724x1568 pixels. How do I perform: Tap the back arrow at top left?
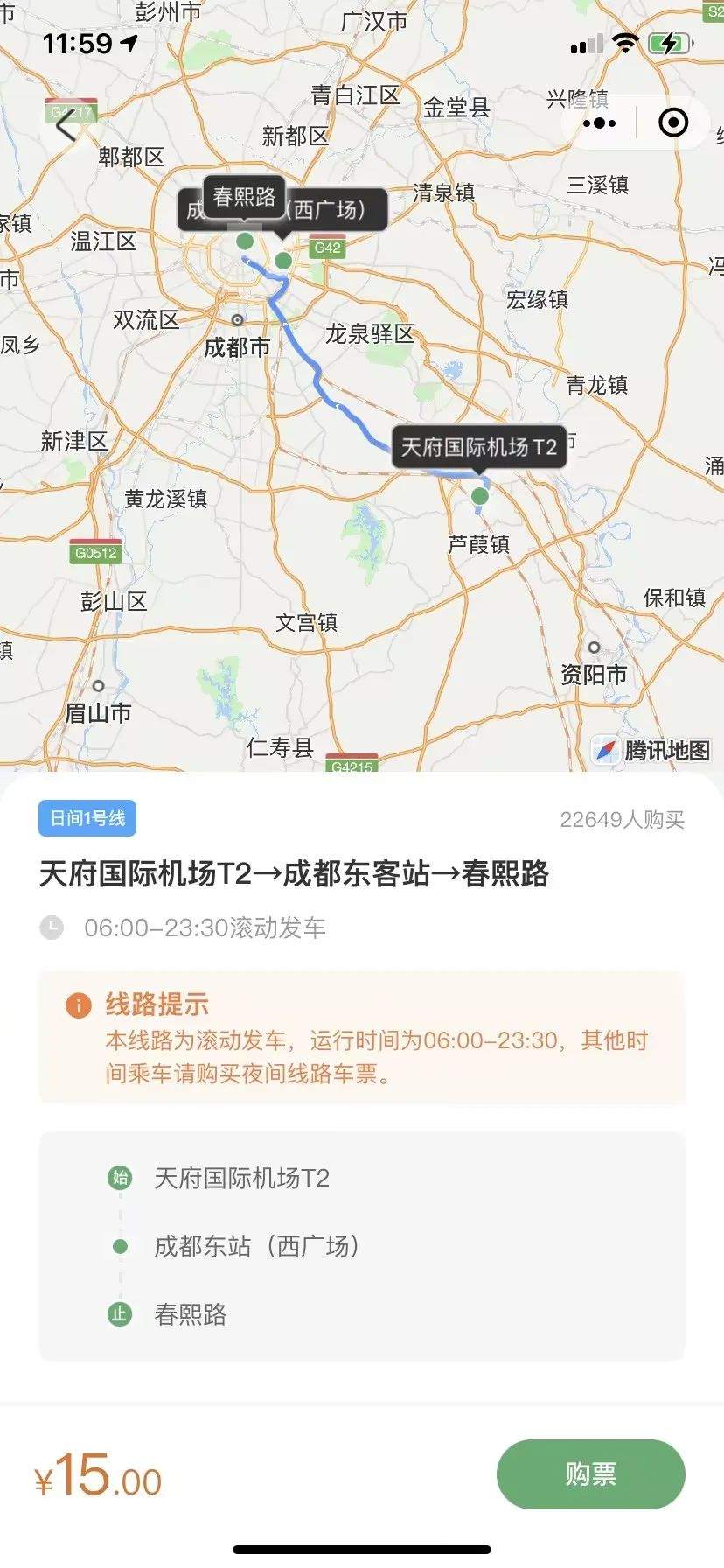pyautogui.click(x=66, y=125)
